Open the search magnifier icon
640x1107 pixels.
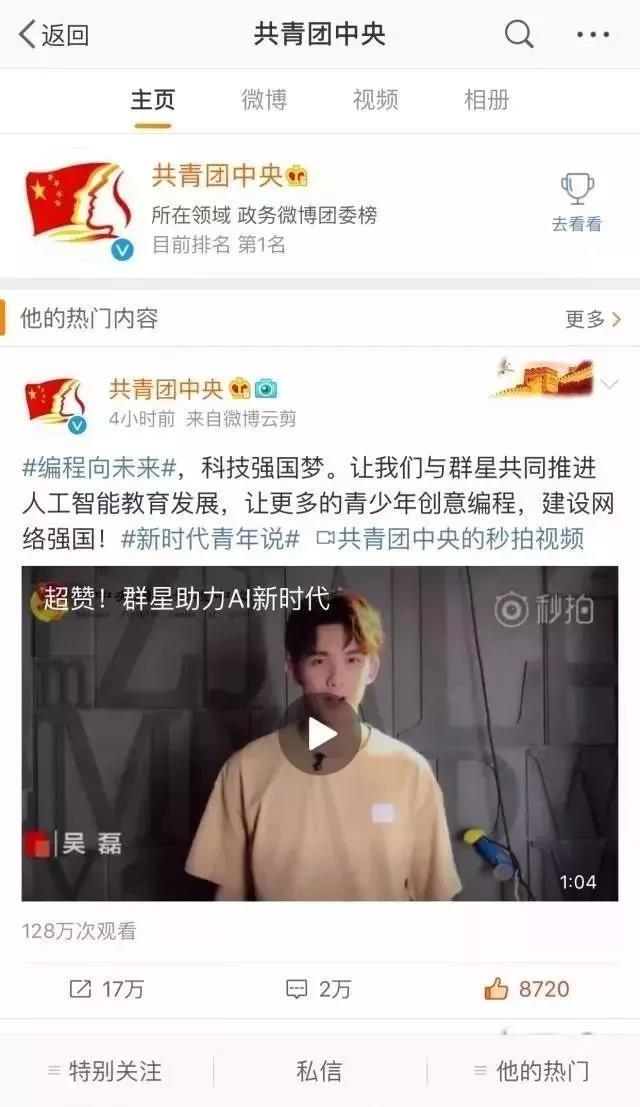click(x=519, y=33)
